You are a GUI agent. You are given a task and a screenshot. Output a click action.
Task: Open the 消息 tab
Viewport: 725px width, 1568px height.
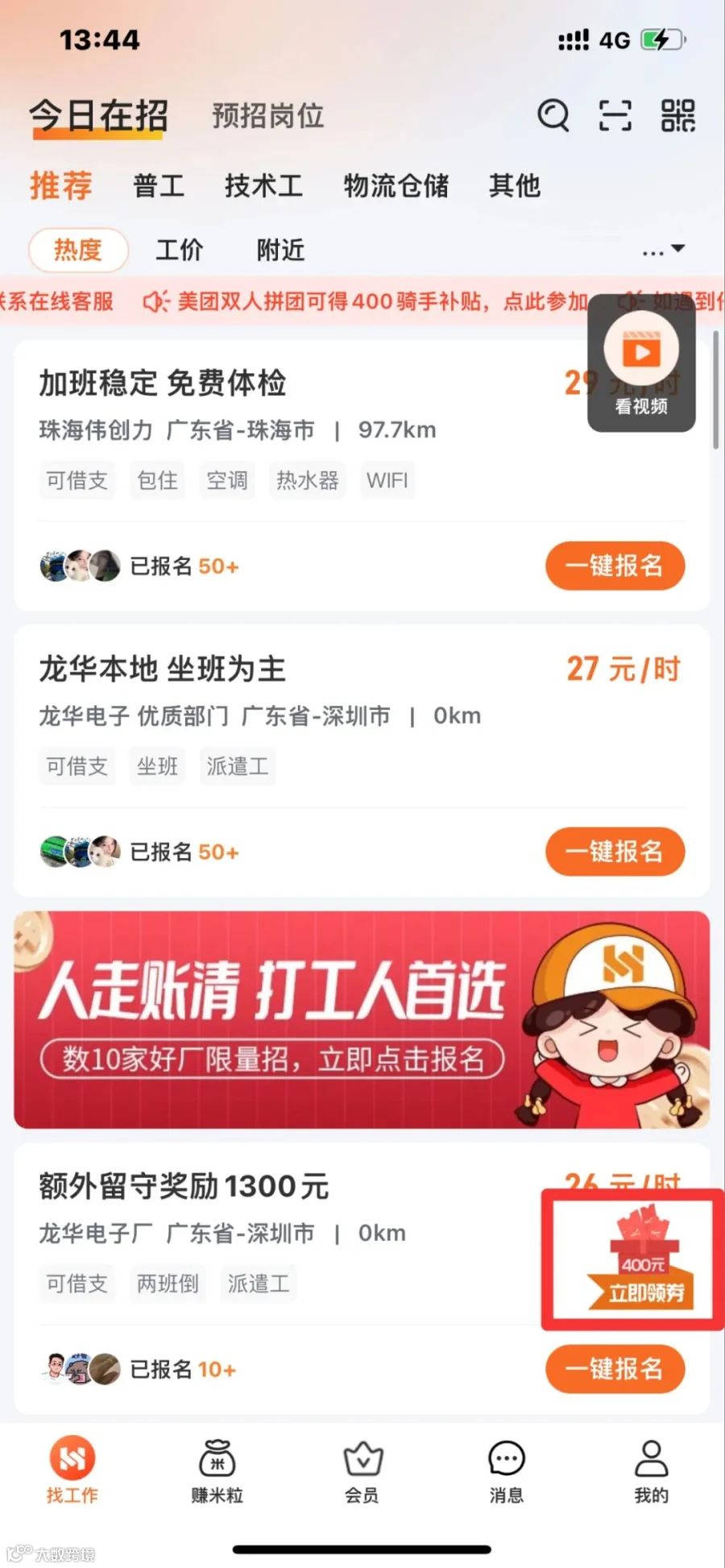click(x=507, y=1471)
